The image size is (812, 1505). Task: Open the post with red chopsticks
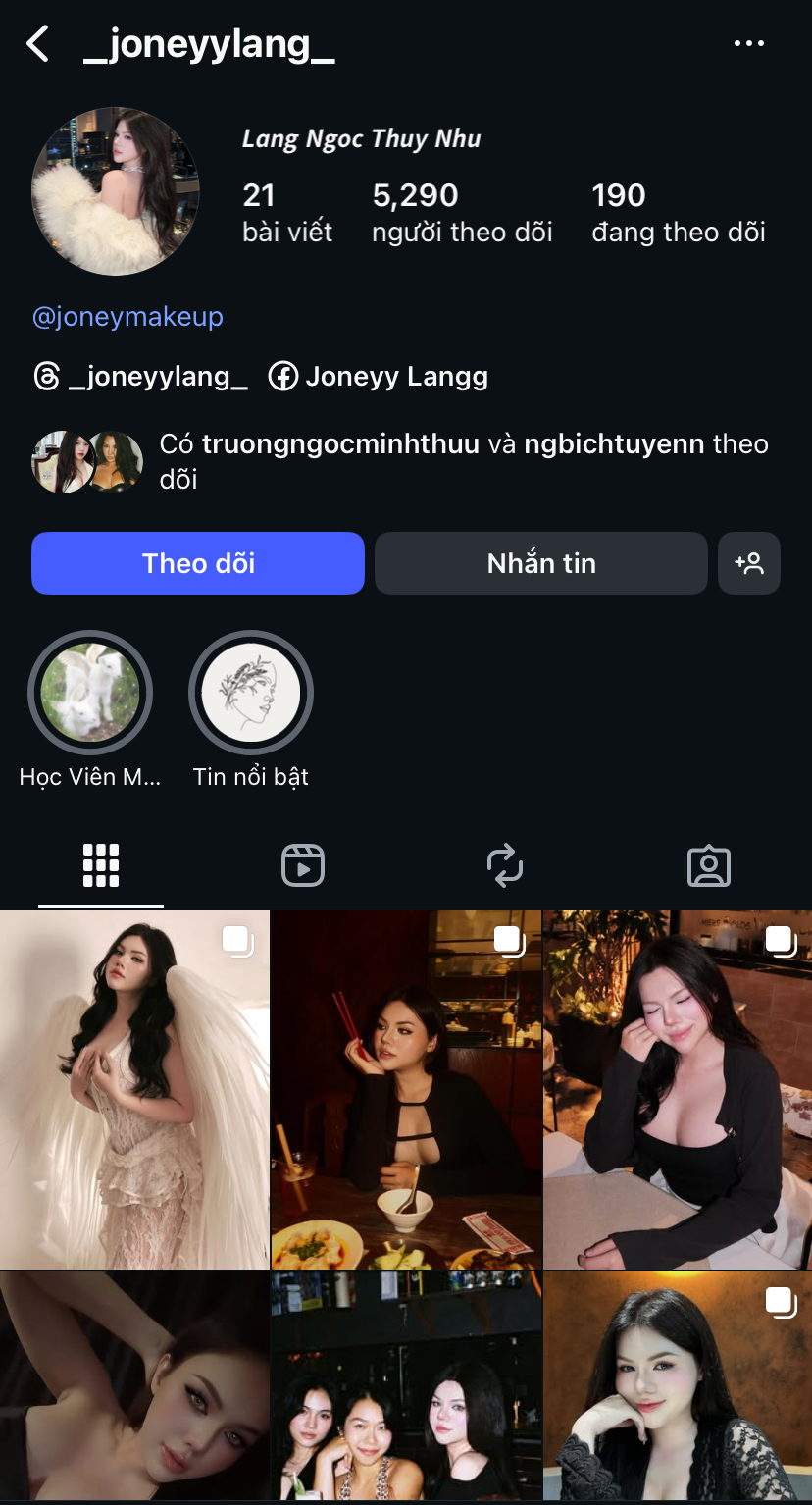406,1089
